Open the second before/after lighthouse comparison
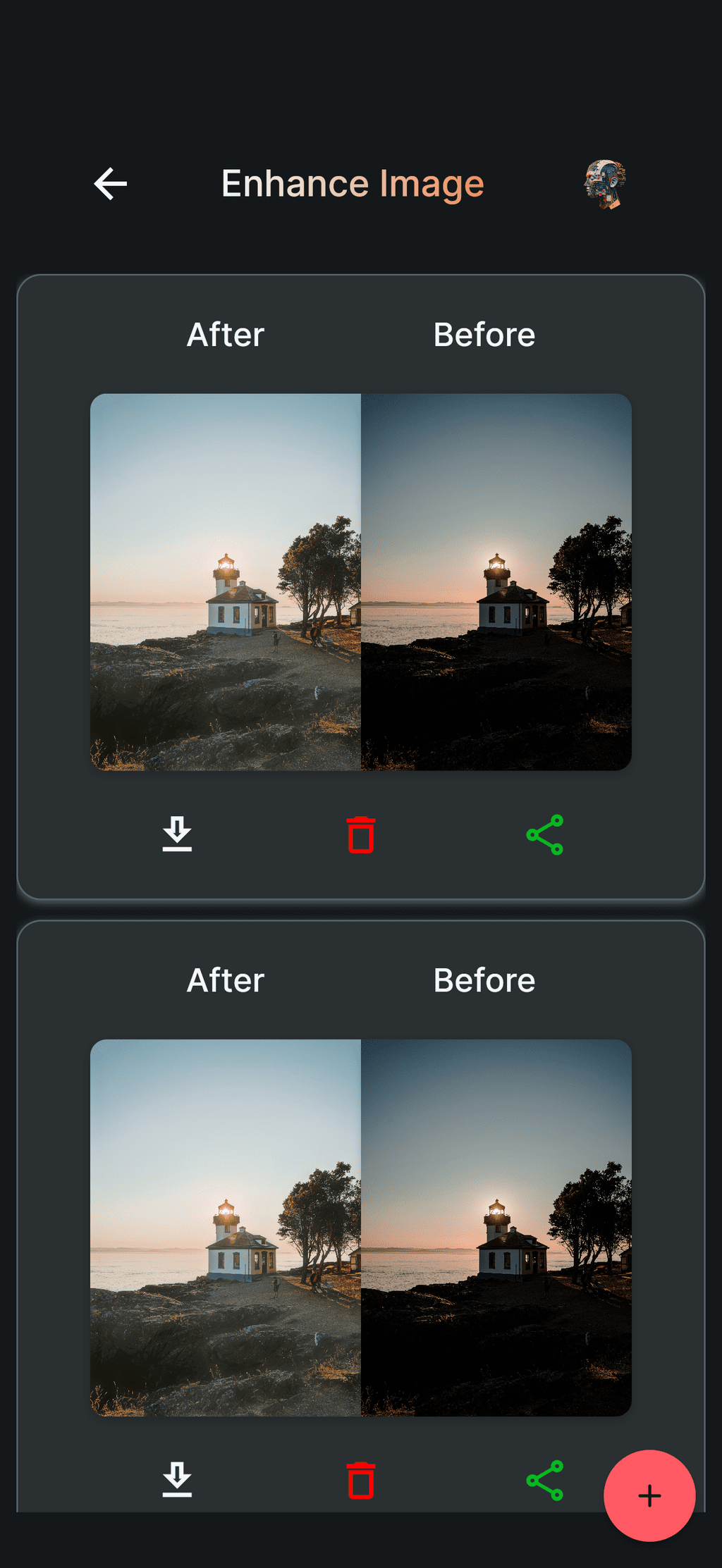722x1568 pixels. 361,1228
